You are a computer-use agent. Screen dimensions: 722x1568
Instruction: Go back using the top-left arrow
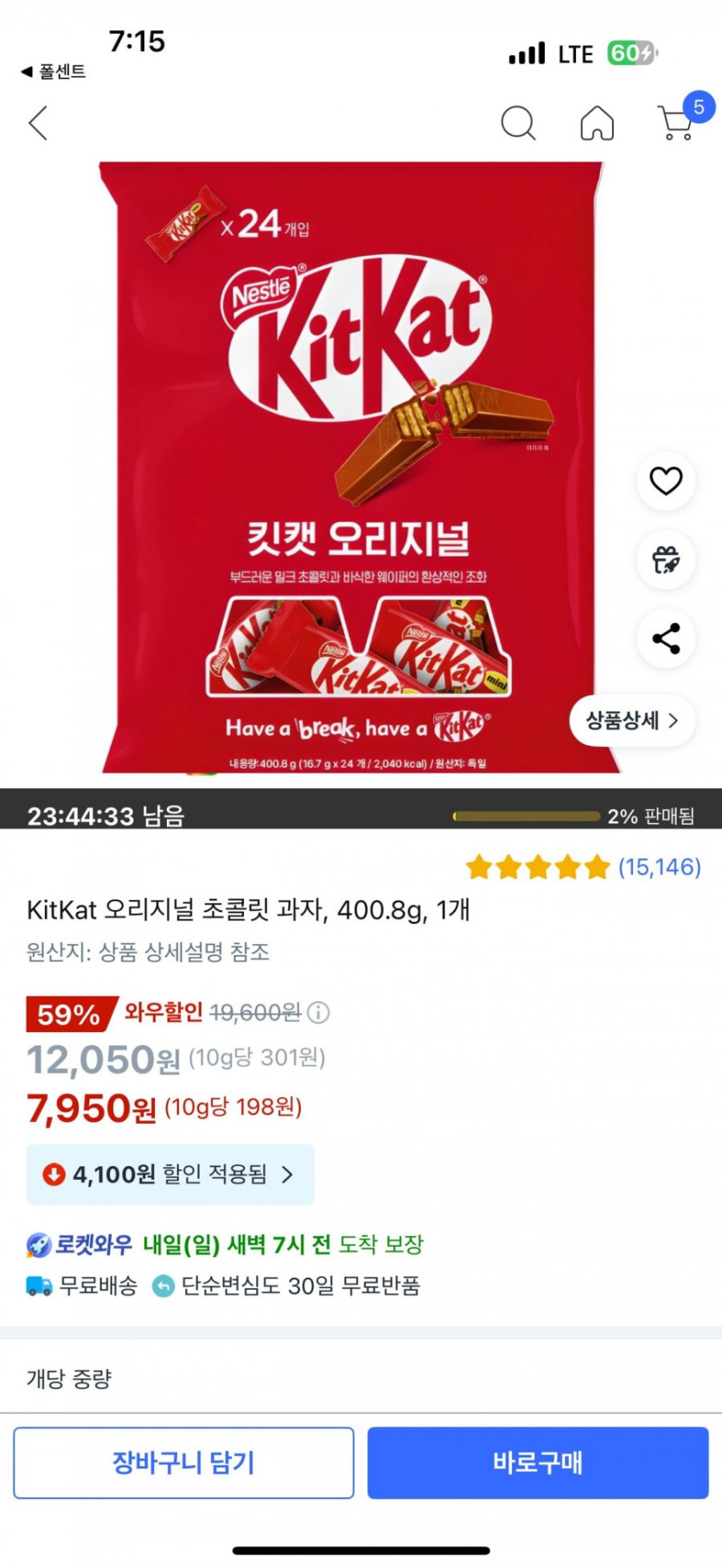(38, 124)
